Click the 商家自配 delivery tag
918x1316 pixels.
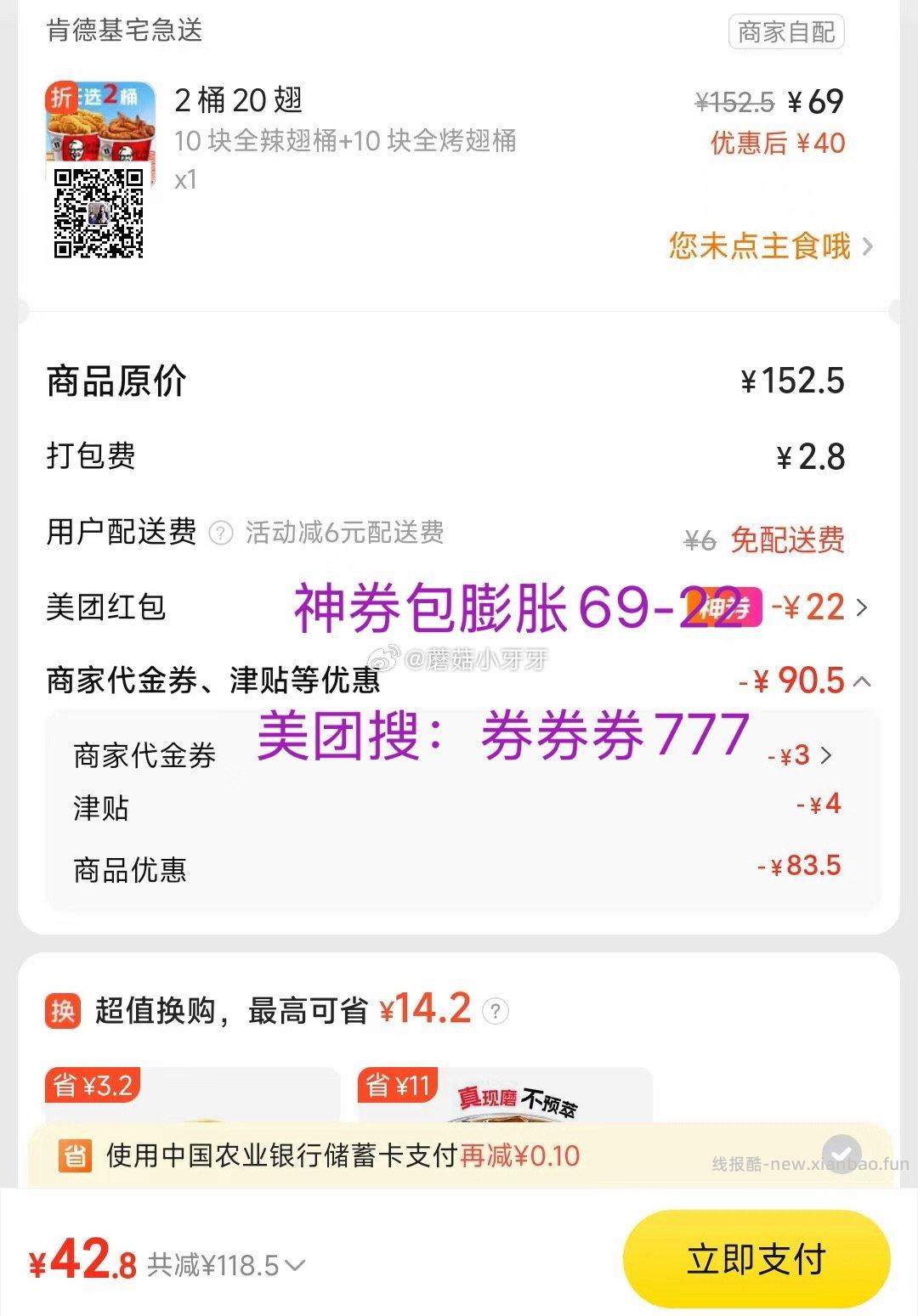pos(785,33)
